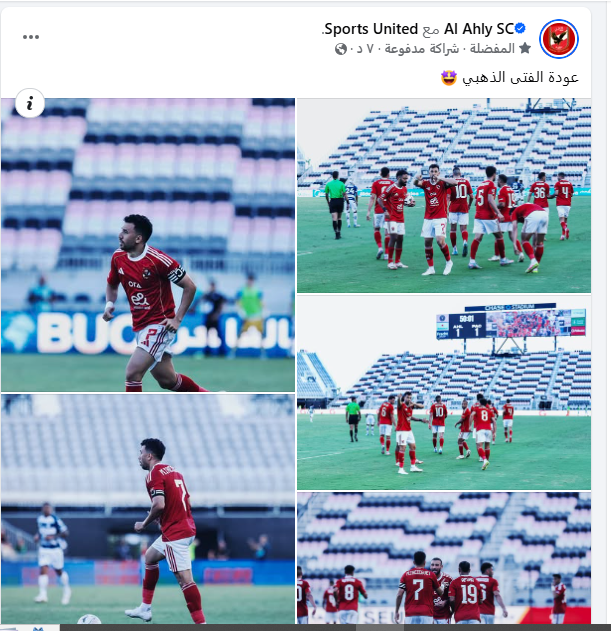Open the captain running close-up photo
611x631 pixels.
148,245
